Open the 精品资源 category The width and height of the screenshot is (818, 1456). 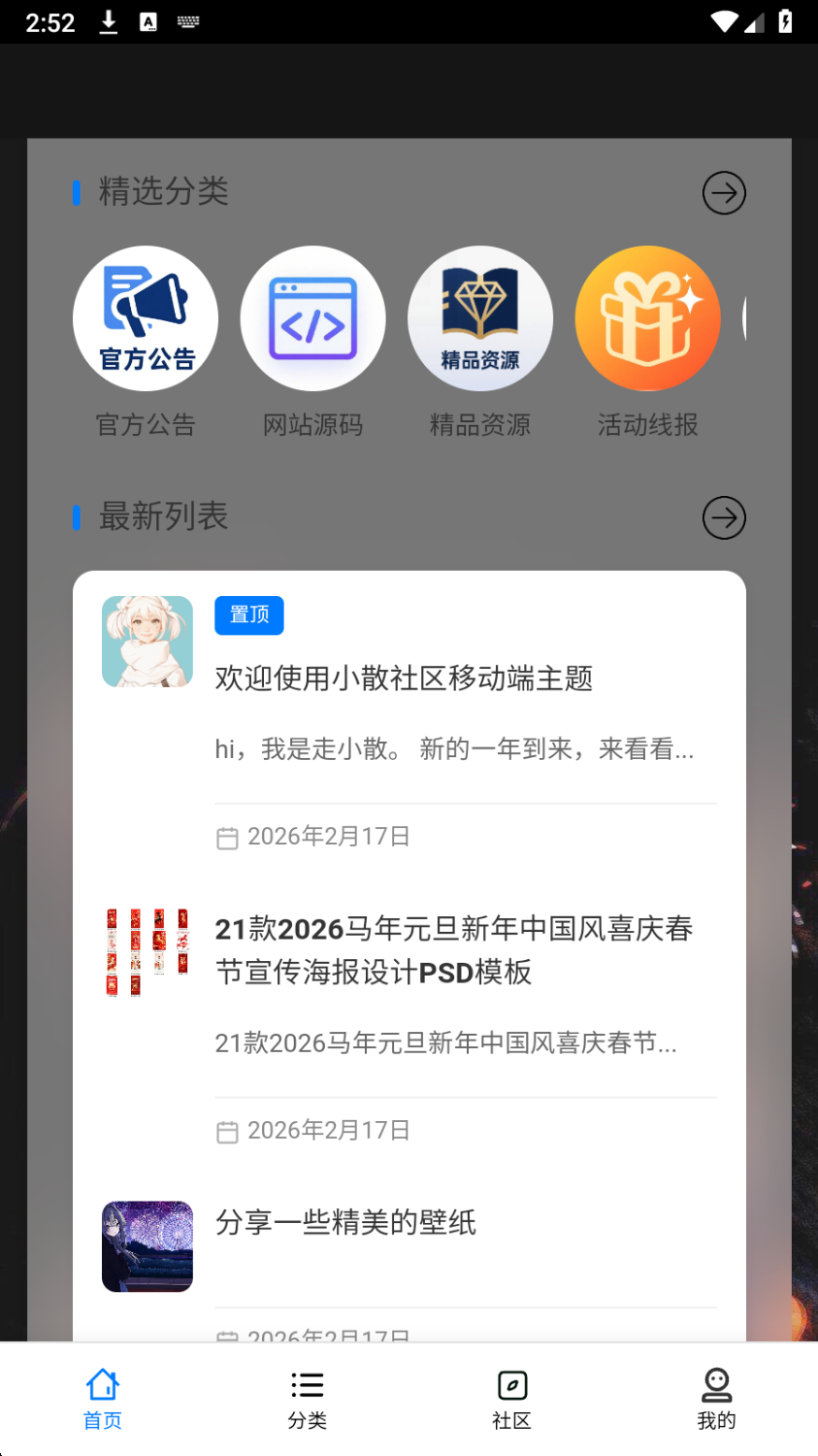[x=480, y=319]
